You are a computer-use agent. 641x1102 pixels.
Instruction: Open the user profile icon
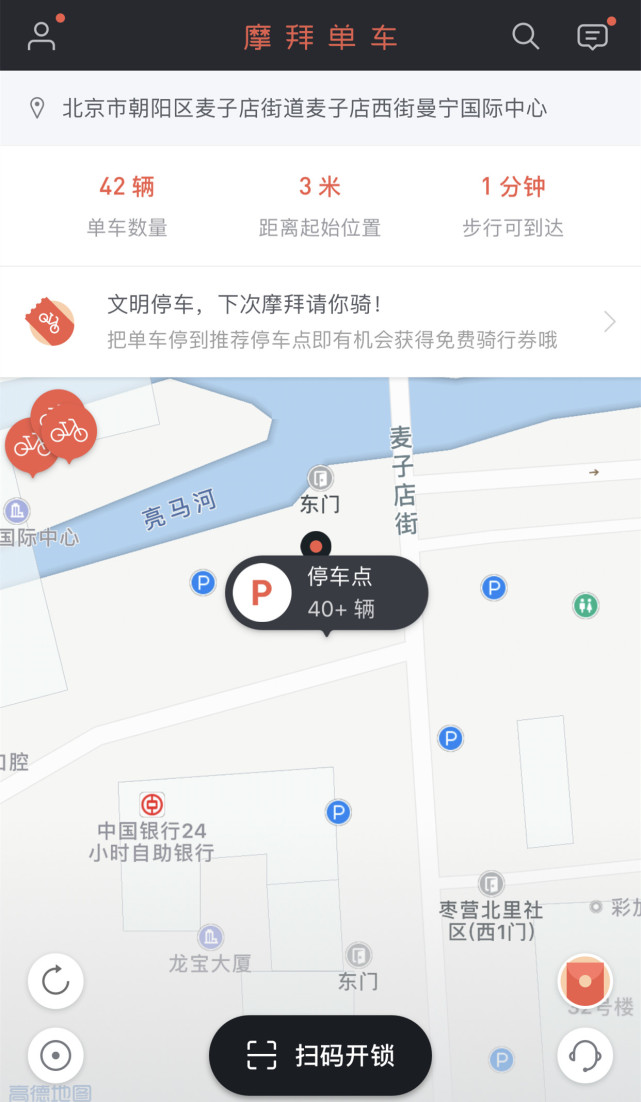click(41, 36)
